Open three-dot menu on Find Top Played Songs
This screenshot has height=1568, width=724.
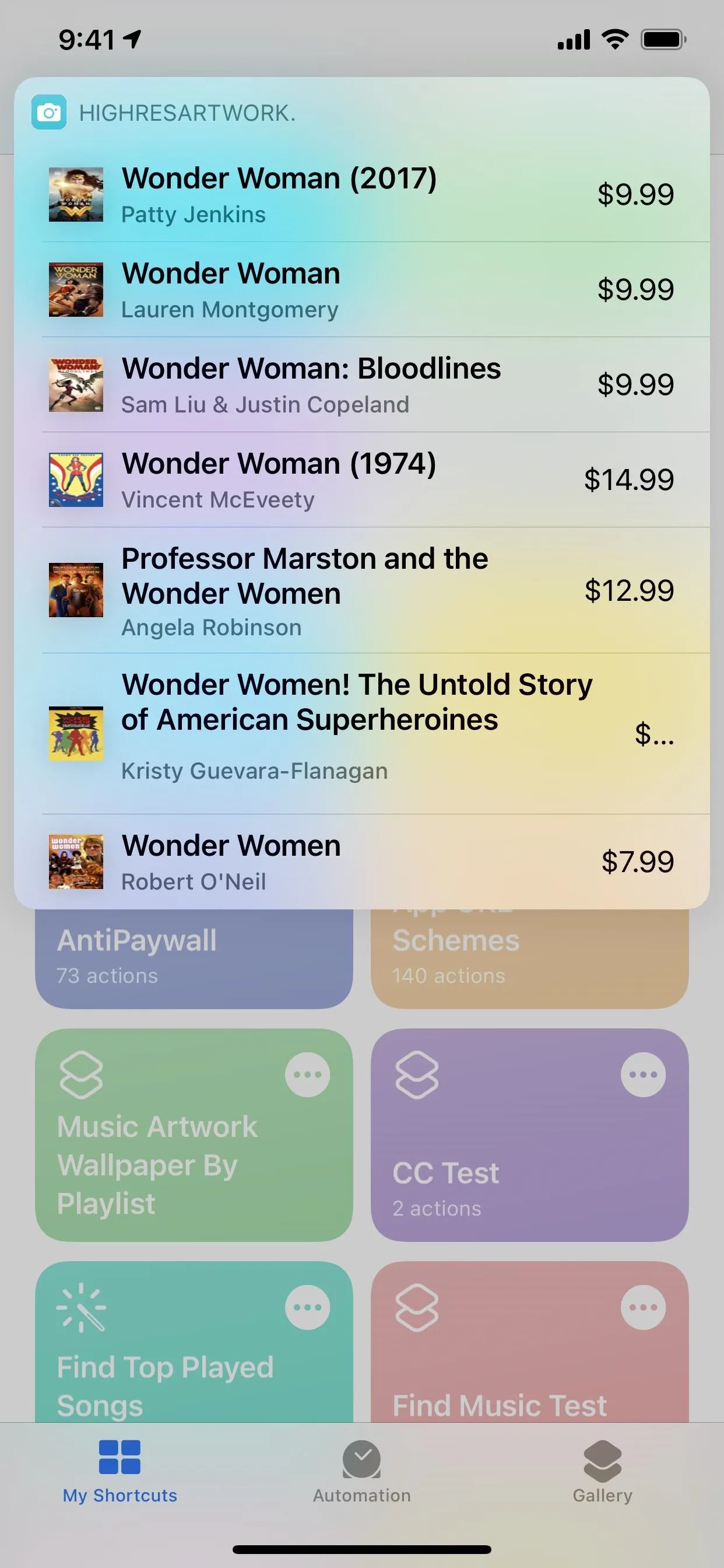click(x=307, y=1307)
